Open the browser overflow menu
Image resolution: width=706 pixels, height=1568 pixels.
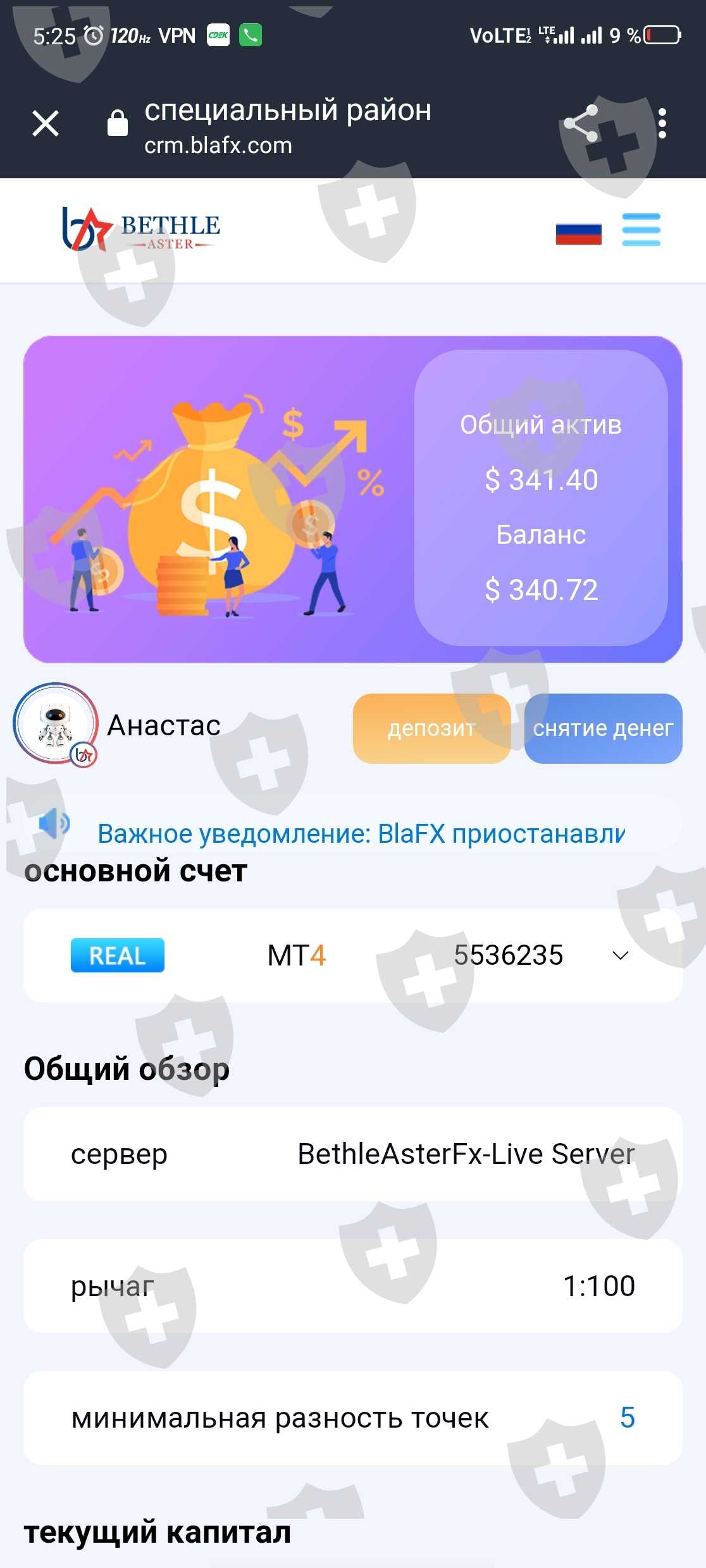pyautogui.click(x=662, y=123)
